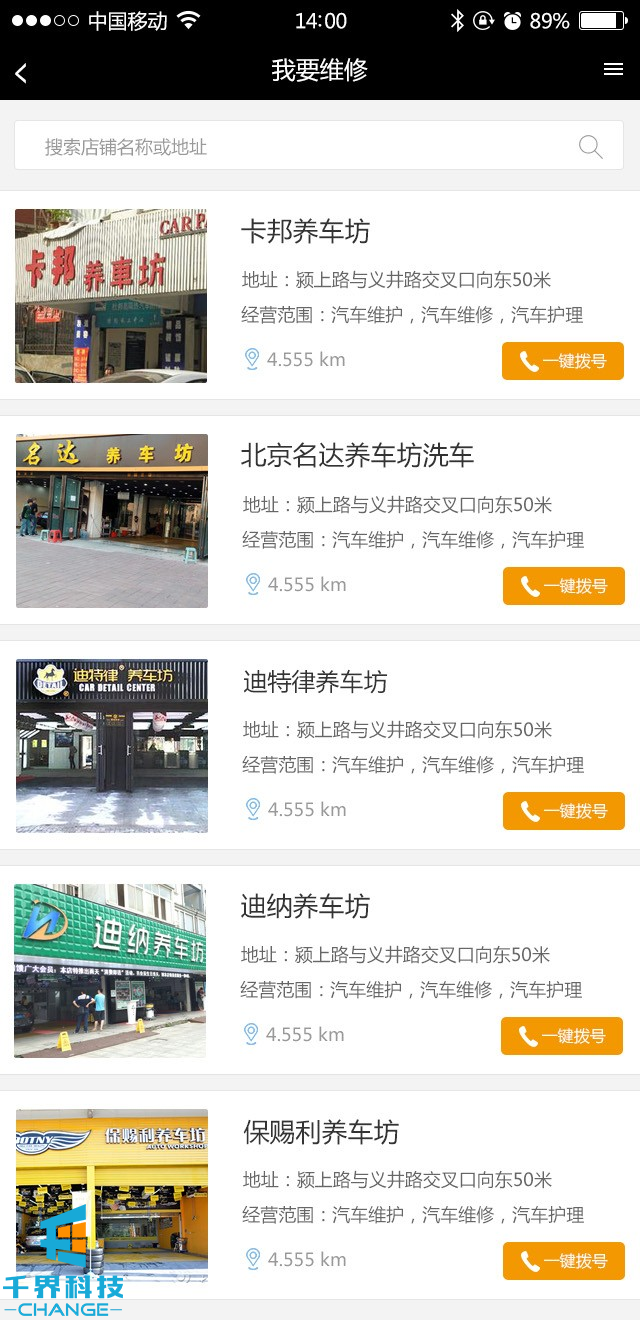Tap 一键拨号 for 迪纳养车坊

point(562,1036)
